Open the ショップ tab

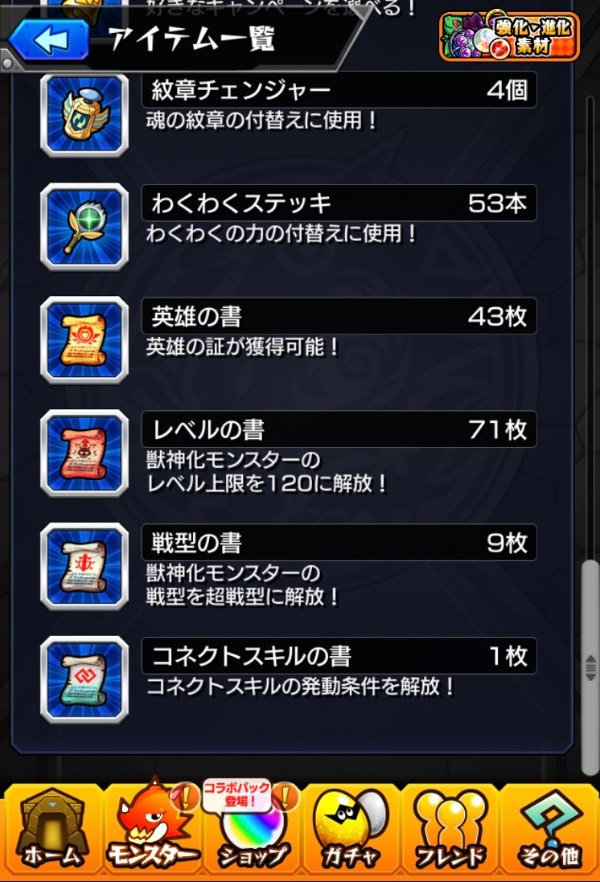(x=250, y=828)
